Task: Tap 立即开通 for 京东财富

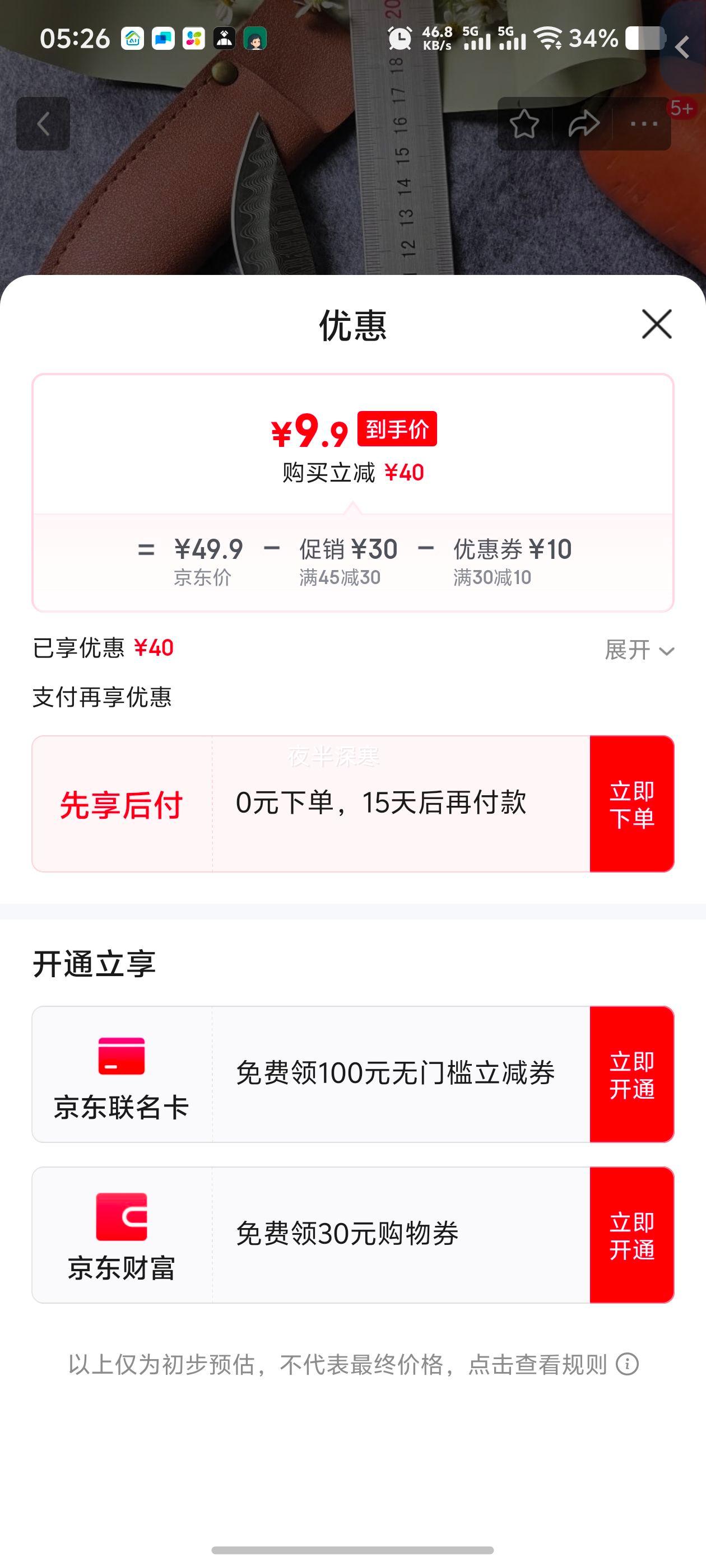Action: 631,1235
